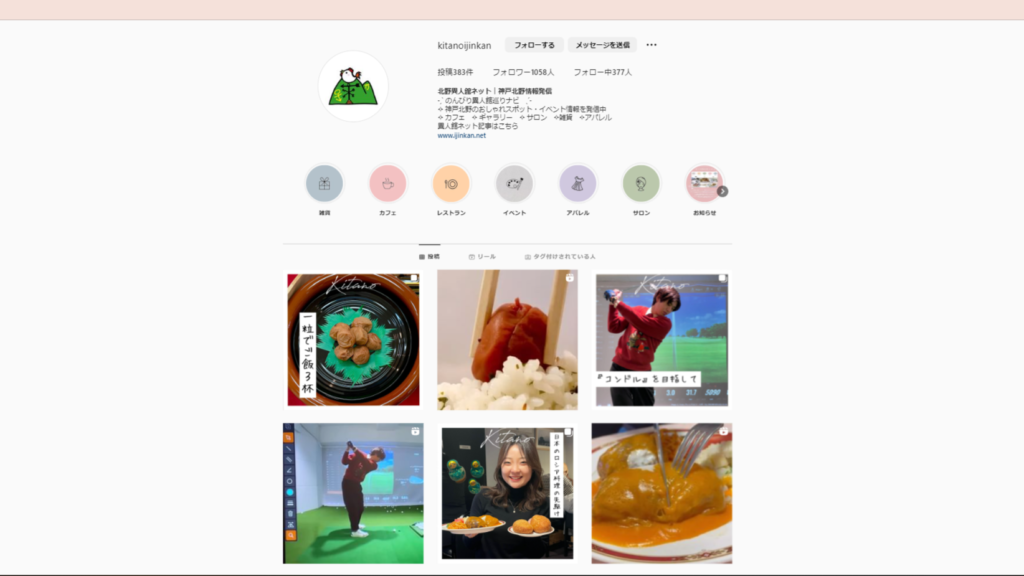Viewport: 1024px width, 576px height.
Task: Switch to the タグ付けされている人 tab
Action: point(560,257)
